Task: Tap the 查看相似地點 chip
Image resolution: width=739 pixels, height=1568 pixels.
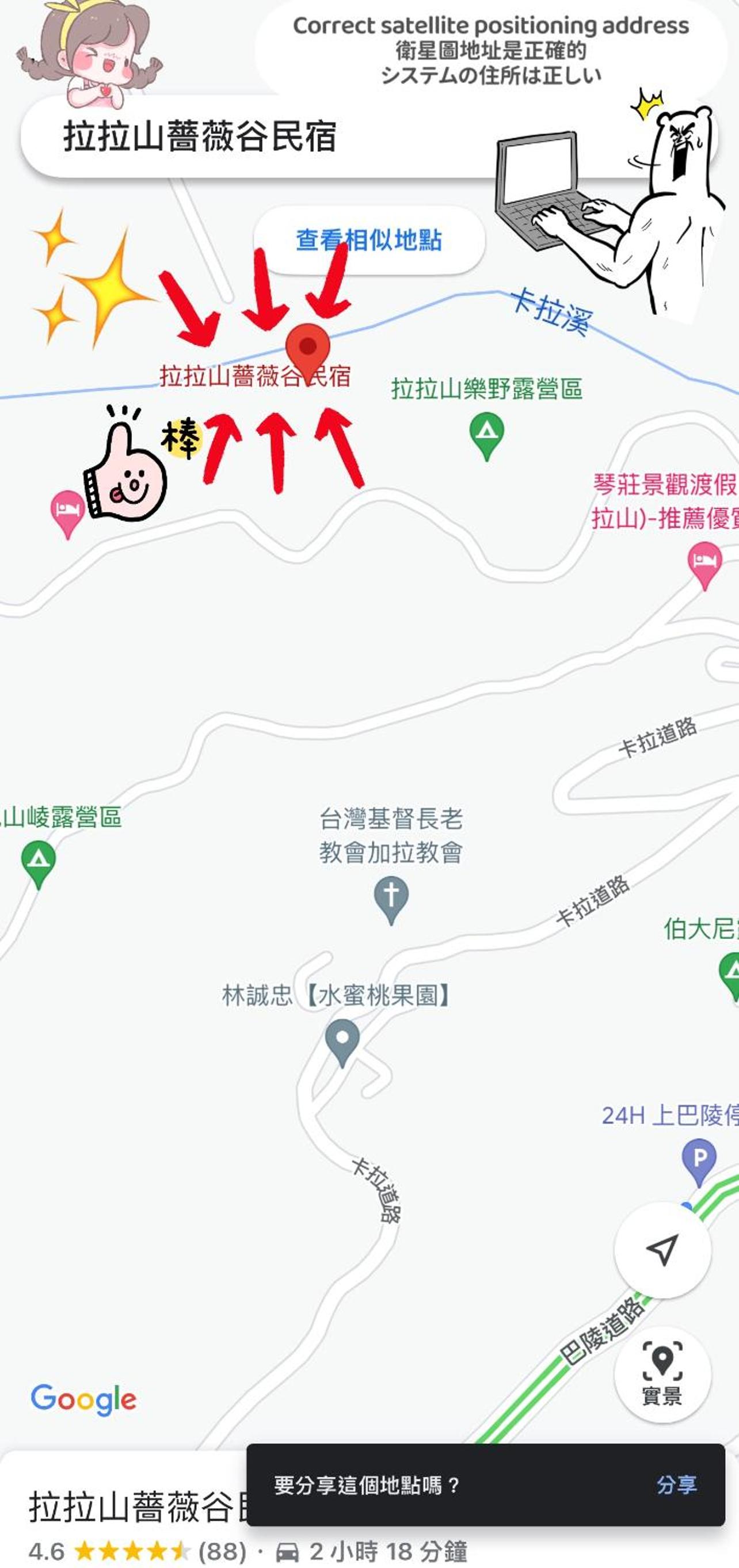Action: [369, 240]
